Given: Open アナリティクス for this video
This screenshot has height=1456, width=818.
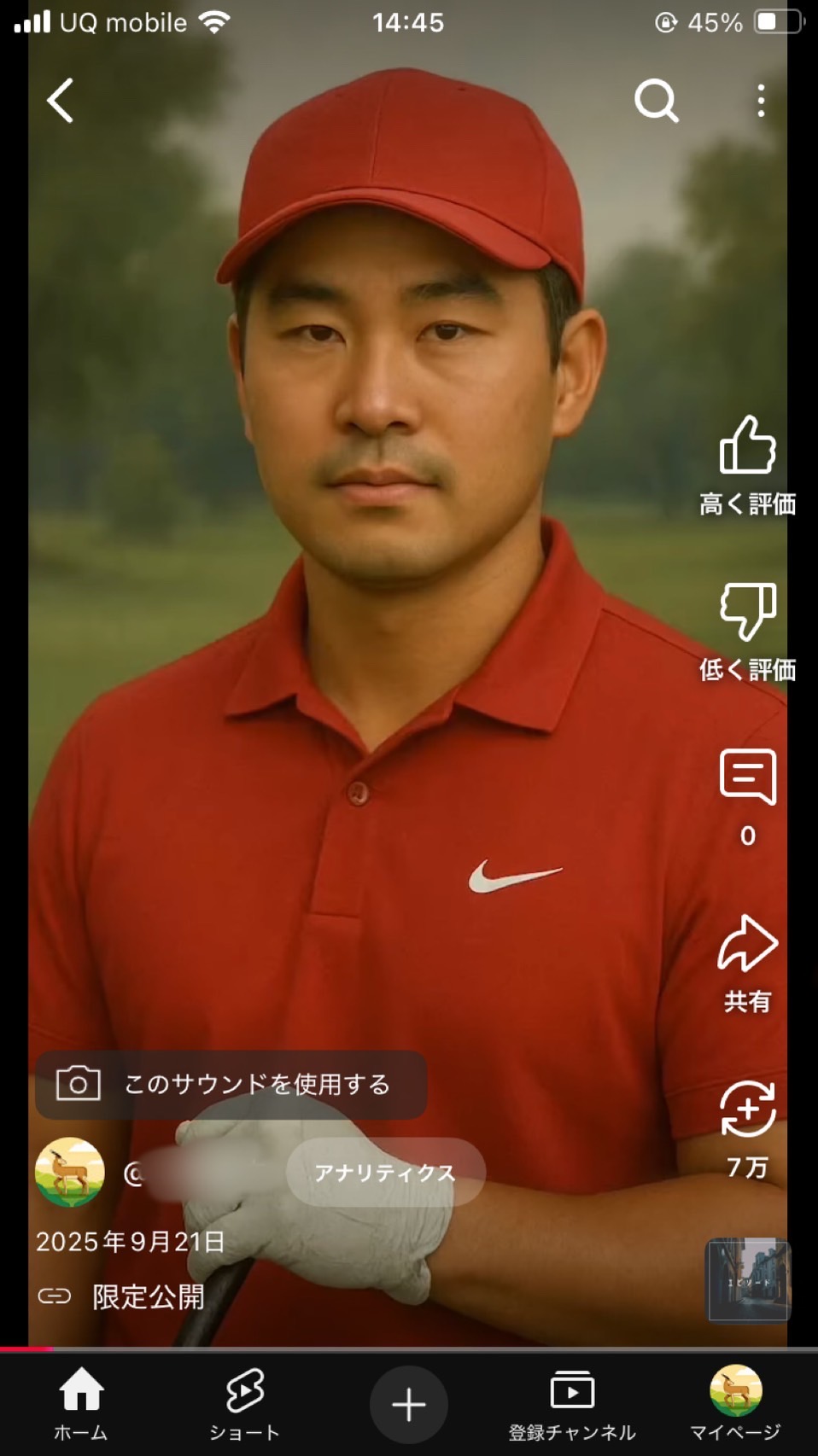Looking at the screenshot, I should [x=385, y=1173].
